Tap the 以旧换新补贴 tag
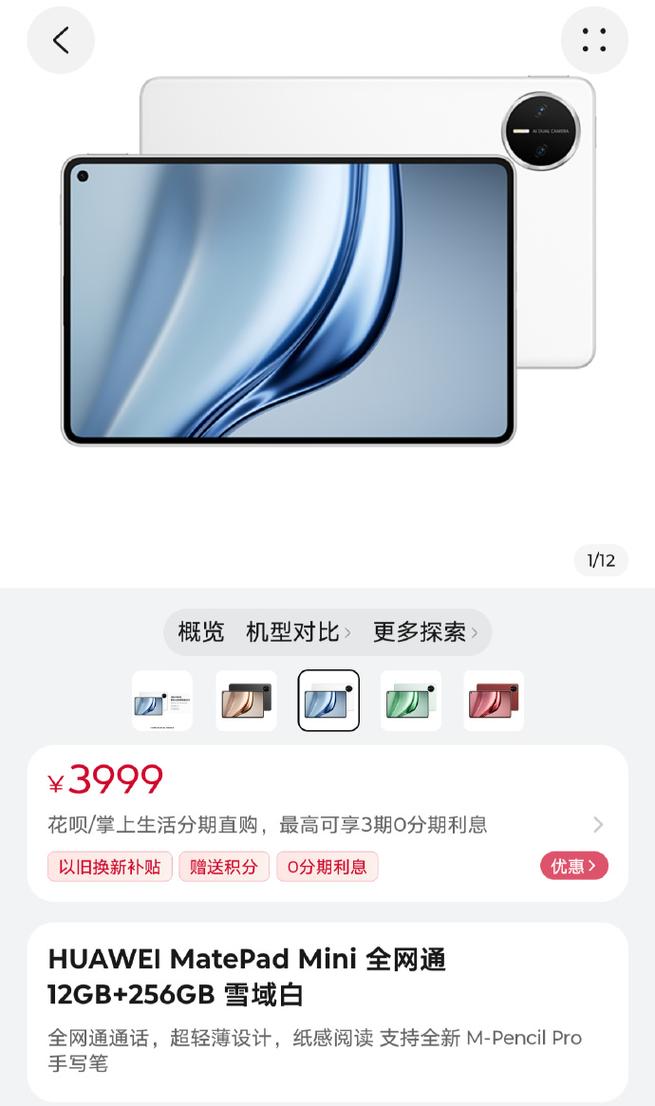 click(x=110, y=866)
